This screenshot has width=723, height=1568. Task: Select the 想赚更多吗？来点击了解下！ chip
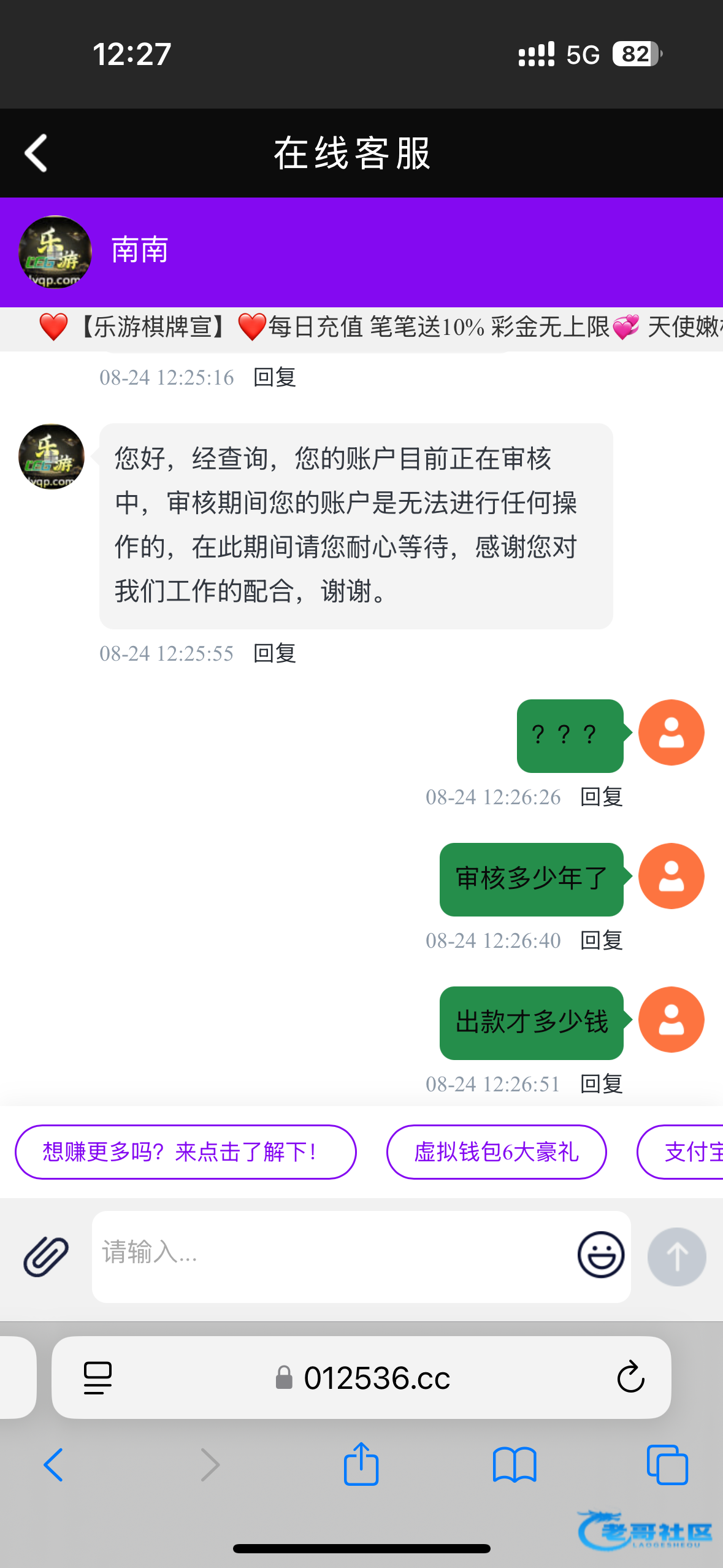click(x=185, y=1151)
